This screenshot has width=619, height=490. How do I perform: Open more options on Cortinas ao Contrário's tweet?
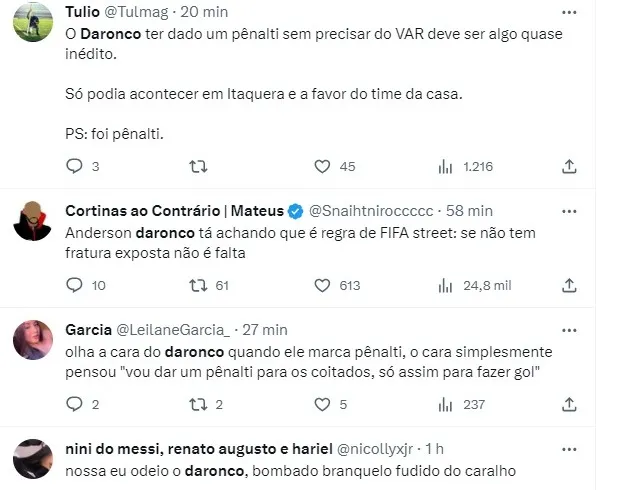click(568, 211)
